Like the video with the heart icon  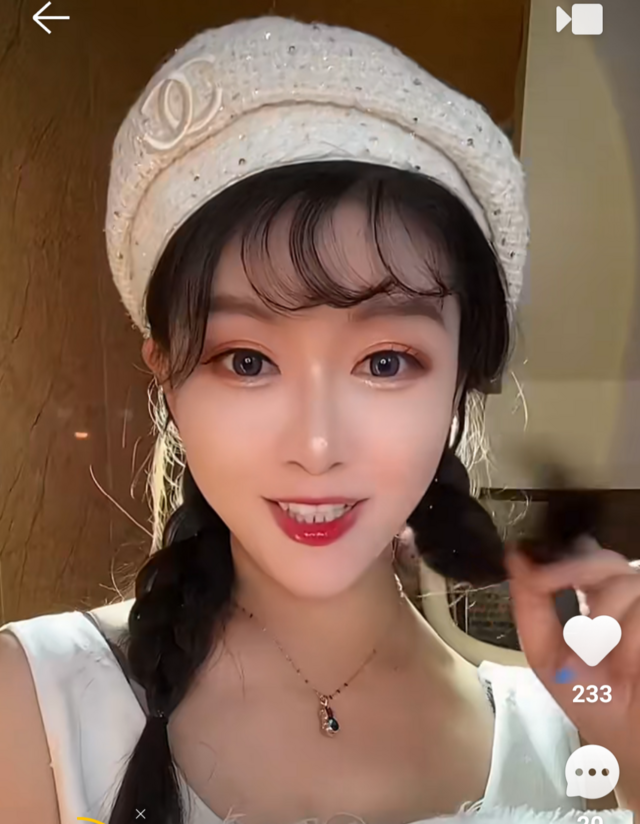(591, 640)
